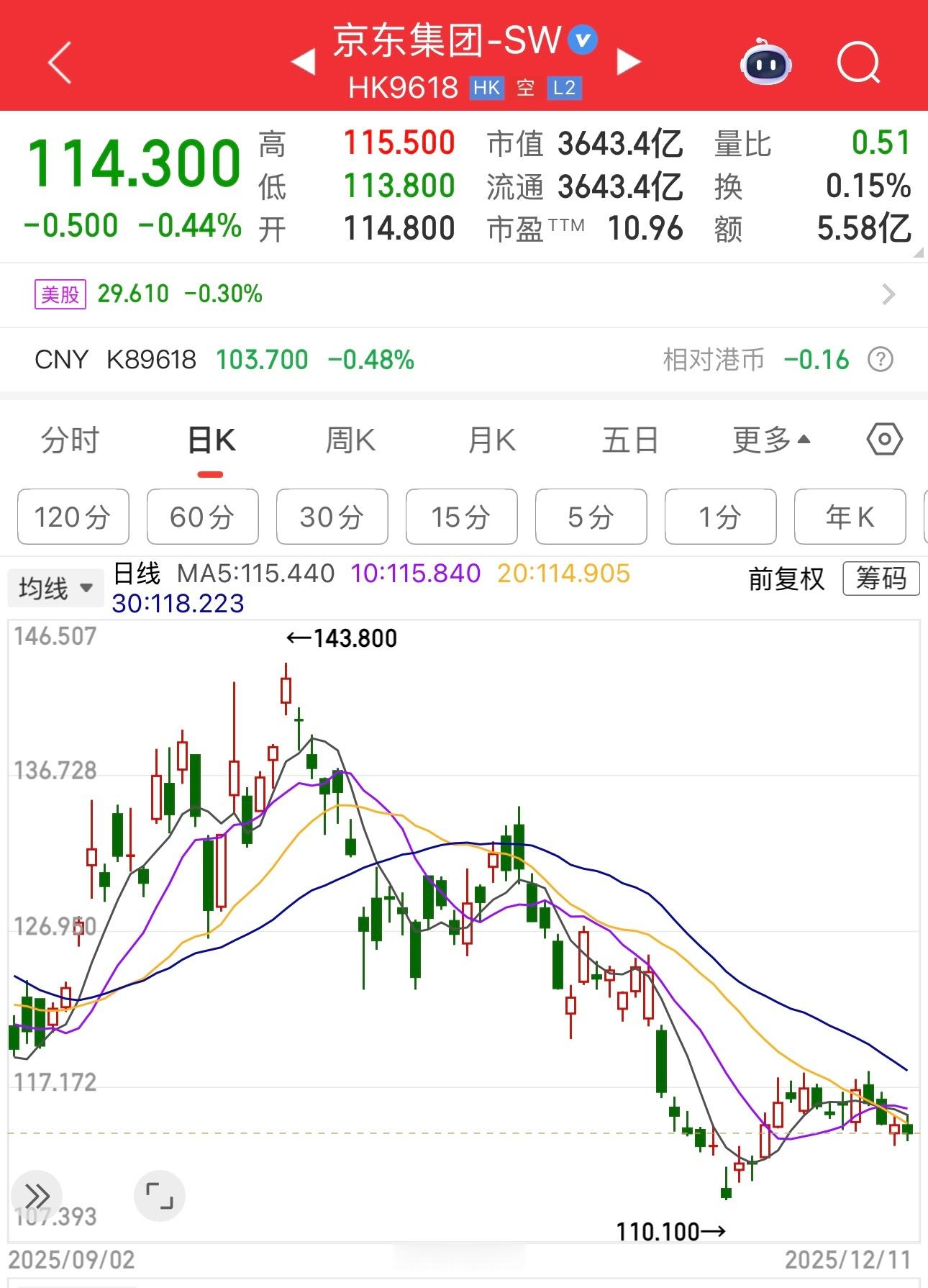Viewport: 928px width, 1288px height.
Task: Select the 60分 timeframe button
Action: point(202,517)
